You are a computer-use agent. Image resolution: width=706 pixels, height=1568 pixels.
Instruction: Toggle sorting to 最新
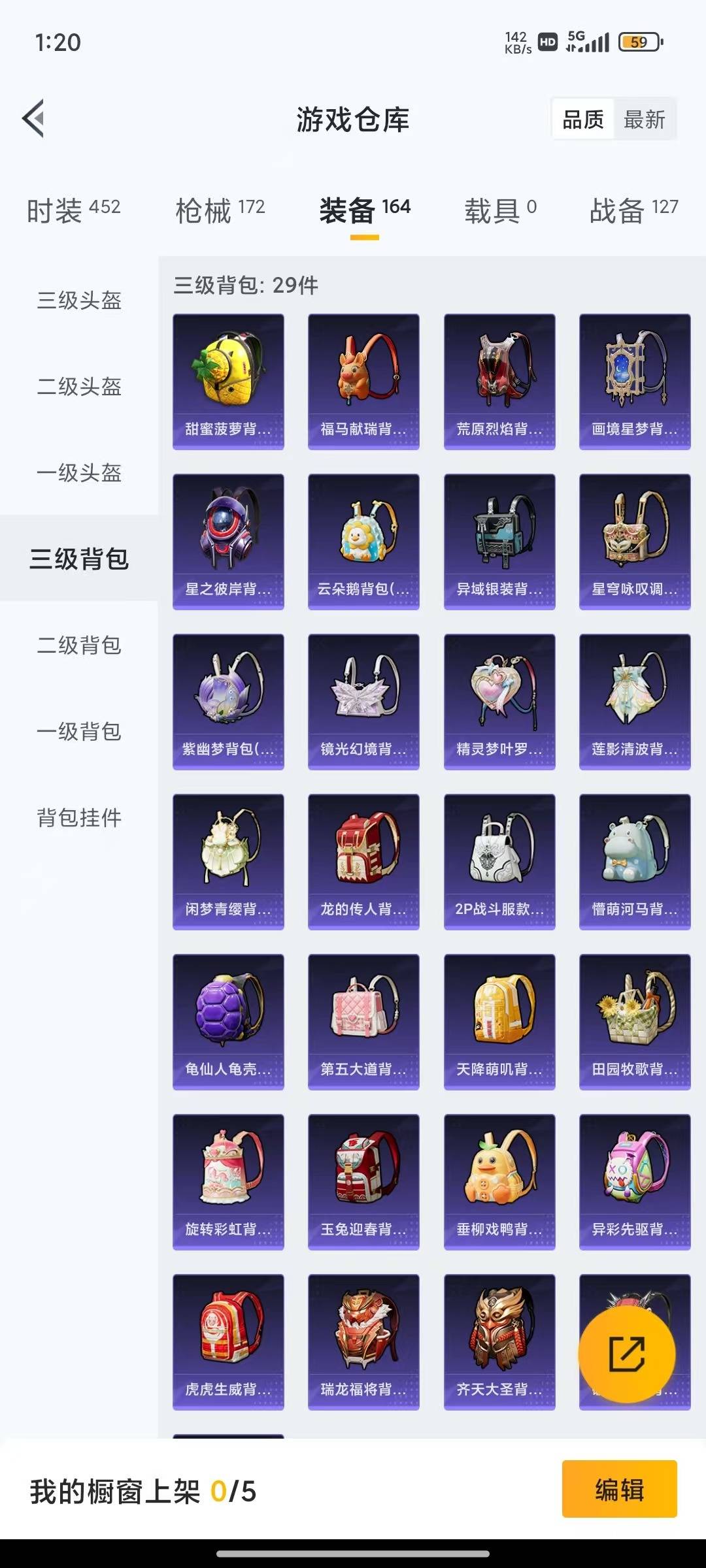pyautogui.click(x=643, y=120)
